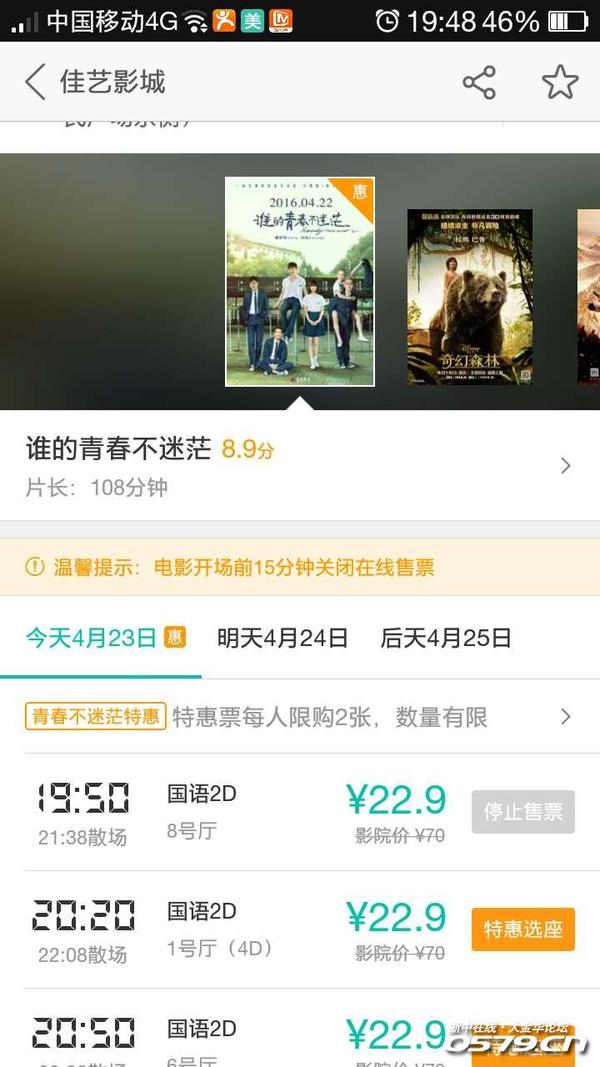600x1067 pixels.
Task: Share this cinema page
Action: coord(479,82)
